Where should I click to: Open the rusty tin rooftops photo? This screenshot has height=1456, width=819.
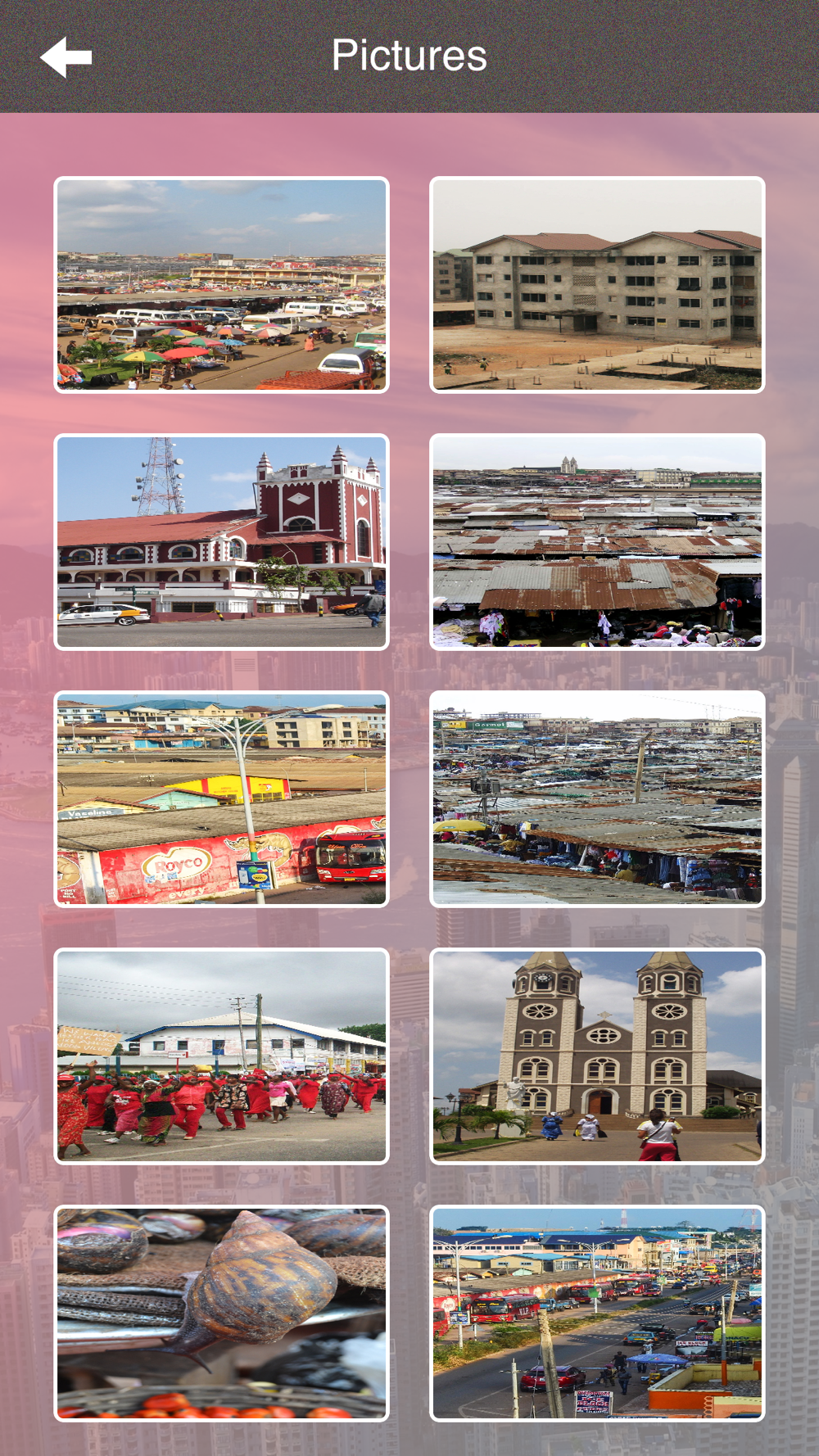(597, 542)
